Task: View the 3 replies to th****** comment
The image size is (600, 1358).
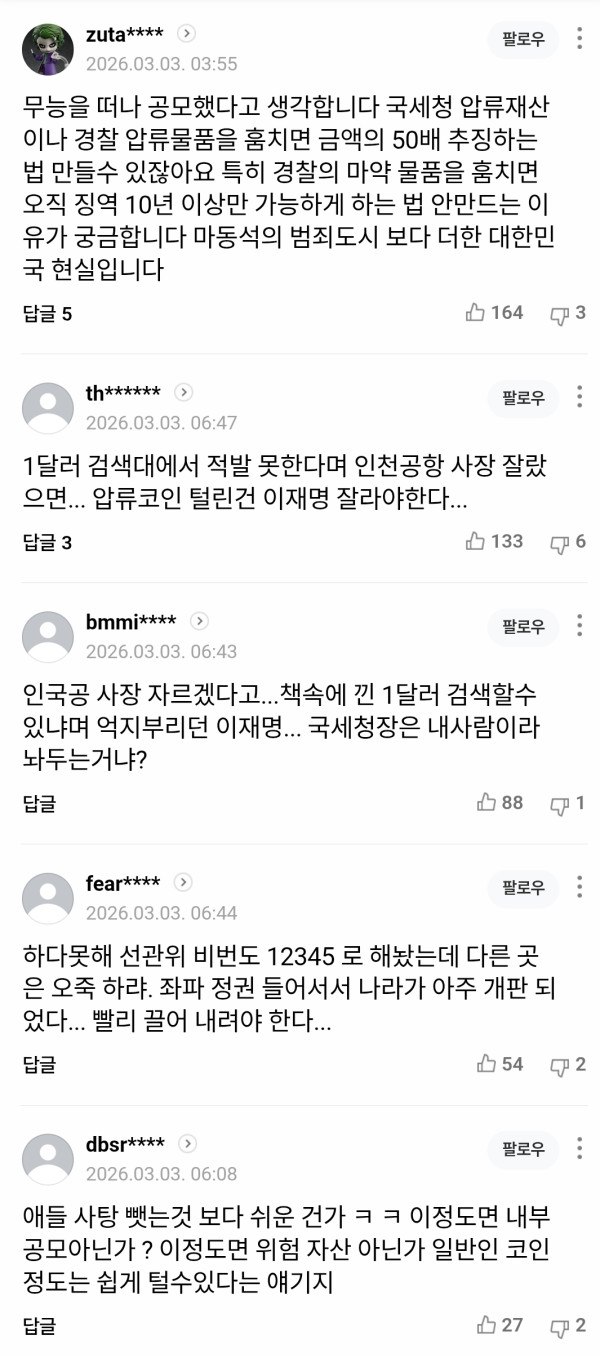Action: (47, 543)
